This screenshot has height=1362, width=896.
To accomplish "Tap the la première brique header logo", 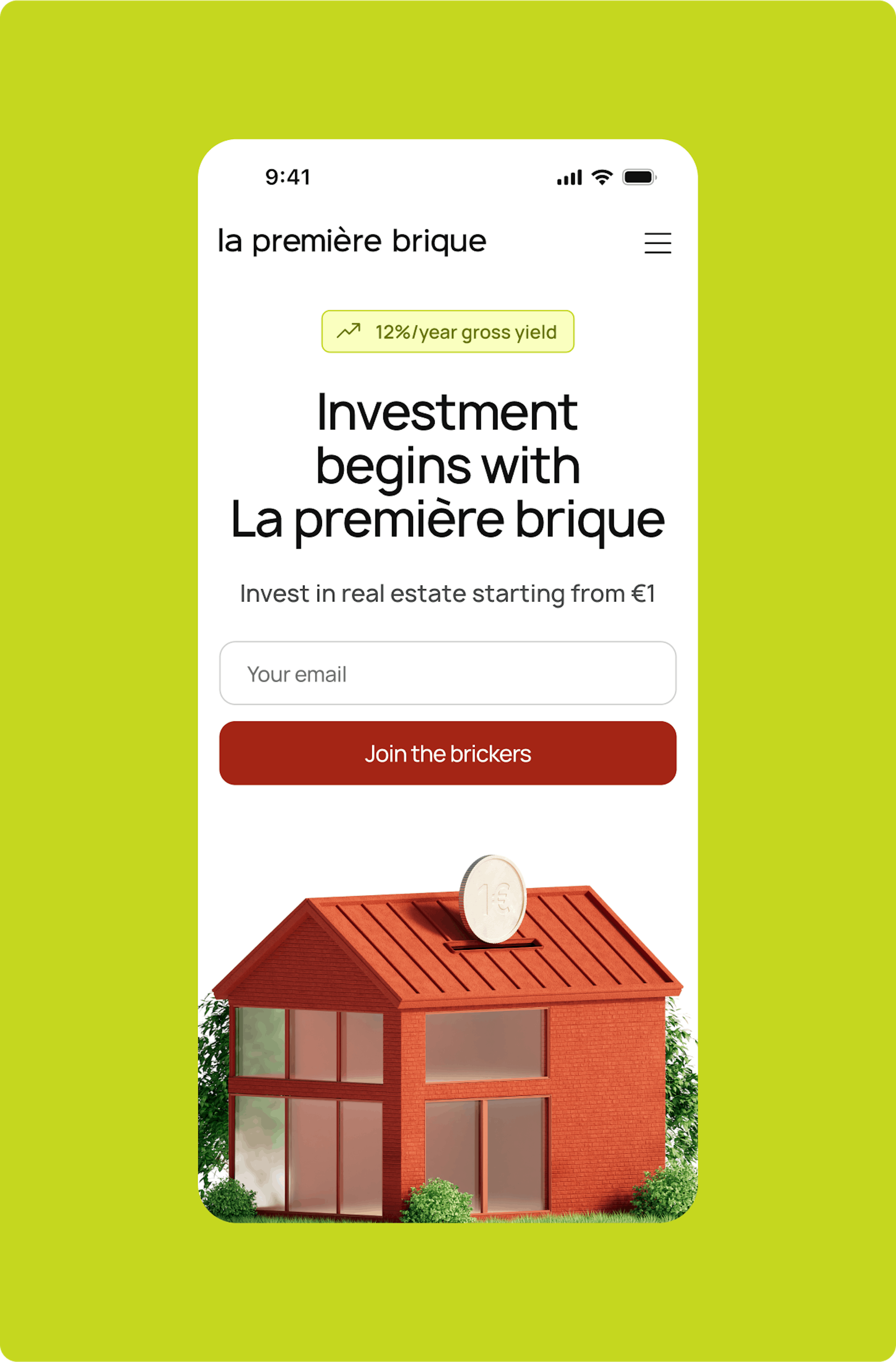I will [x=352, y=241].
